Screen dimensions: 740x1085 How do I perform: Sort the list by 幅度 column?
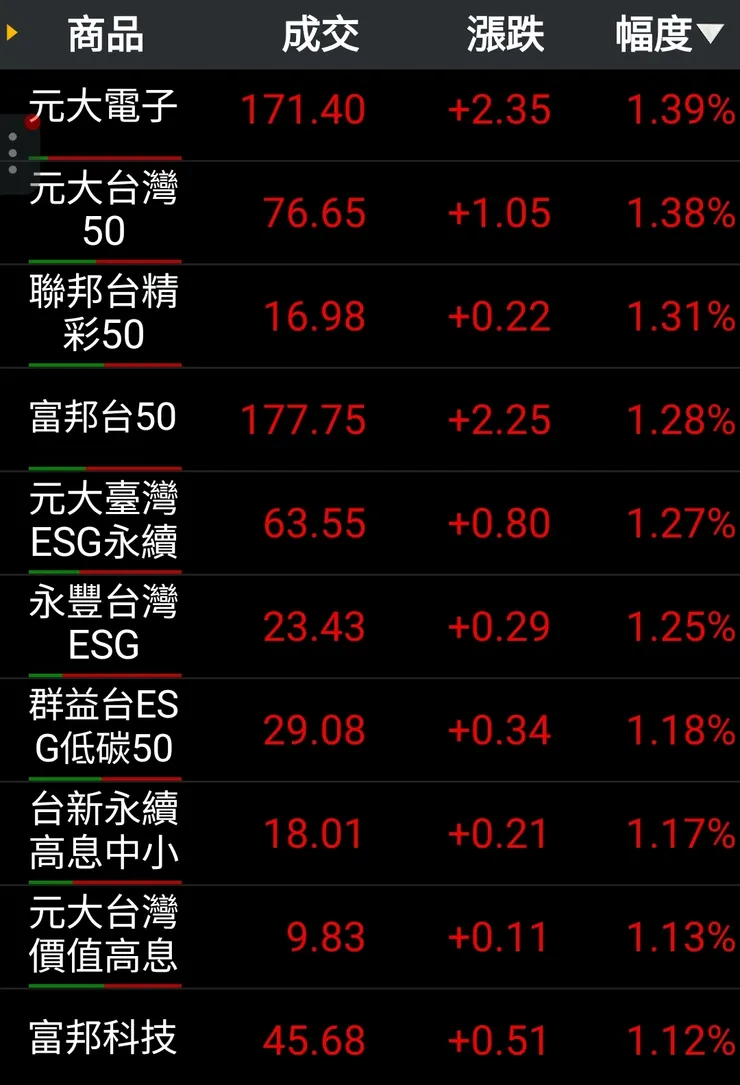tap(667, 35)
